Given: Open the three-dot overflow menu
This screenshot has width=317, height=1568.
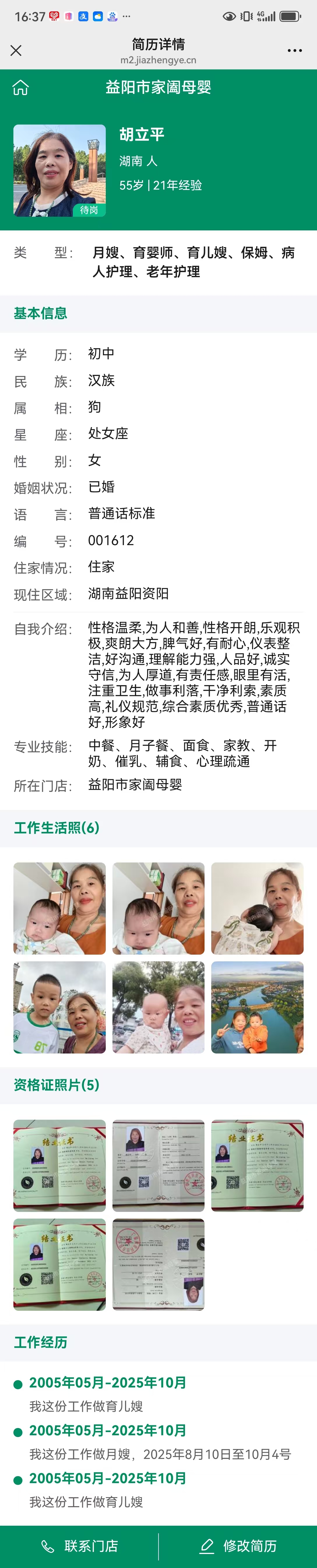Looking at the screenshot, I should pos(295,50).
